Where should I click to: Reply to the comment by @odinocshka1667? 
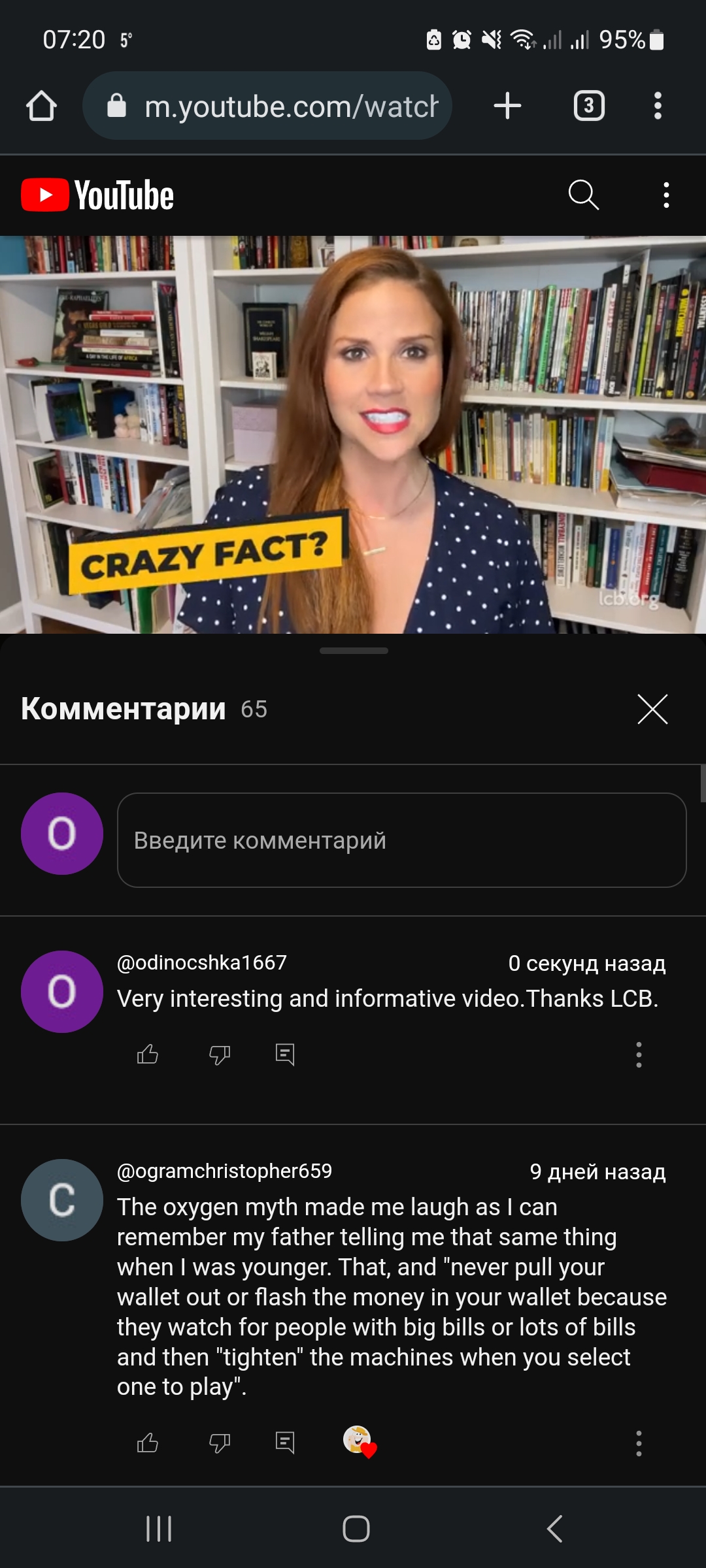[x=285, y=1054]
